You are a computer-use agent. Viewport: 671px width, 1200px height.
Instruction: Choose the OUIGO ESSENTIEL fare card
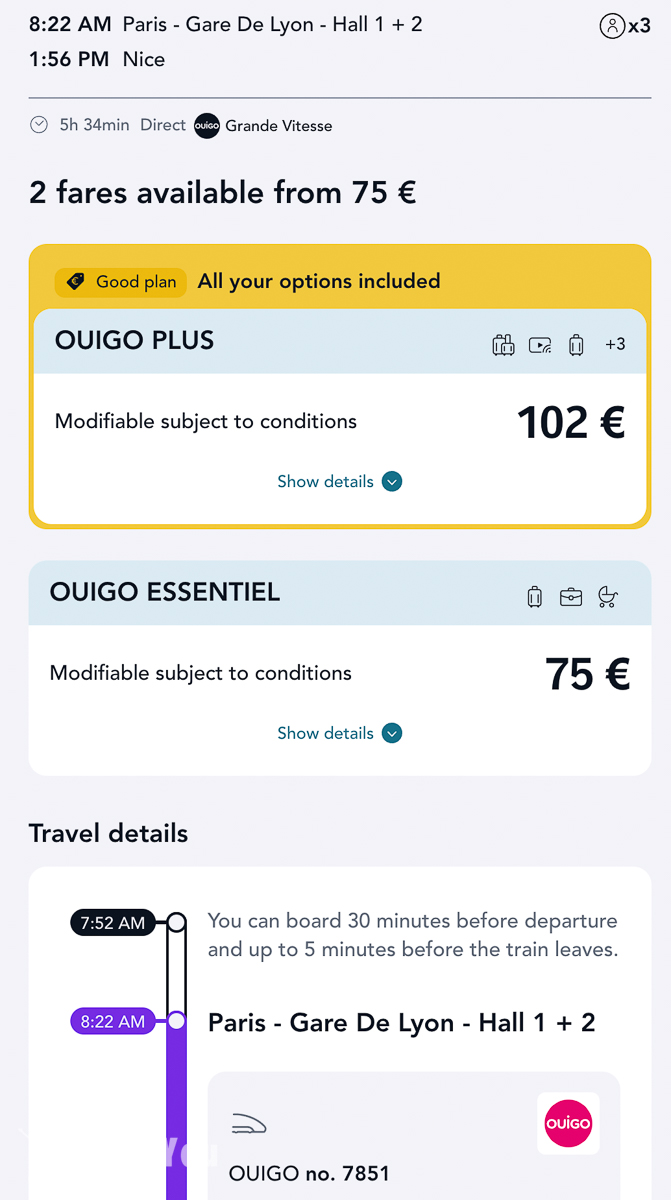340,667
